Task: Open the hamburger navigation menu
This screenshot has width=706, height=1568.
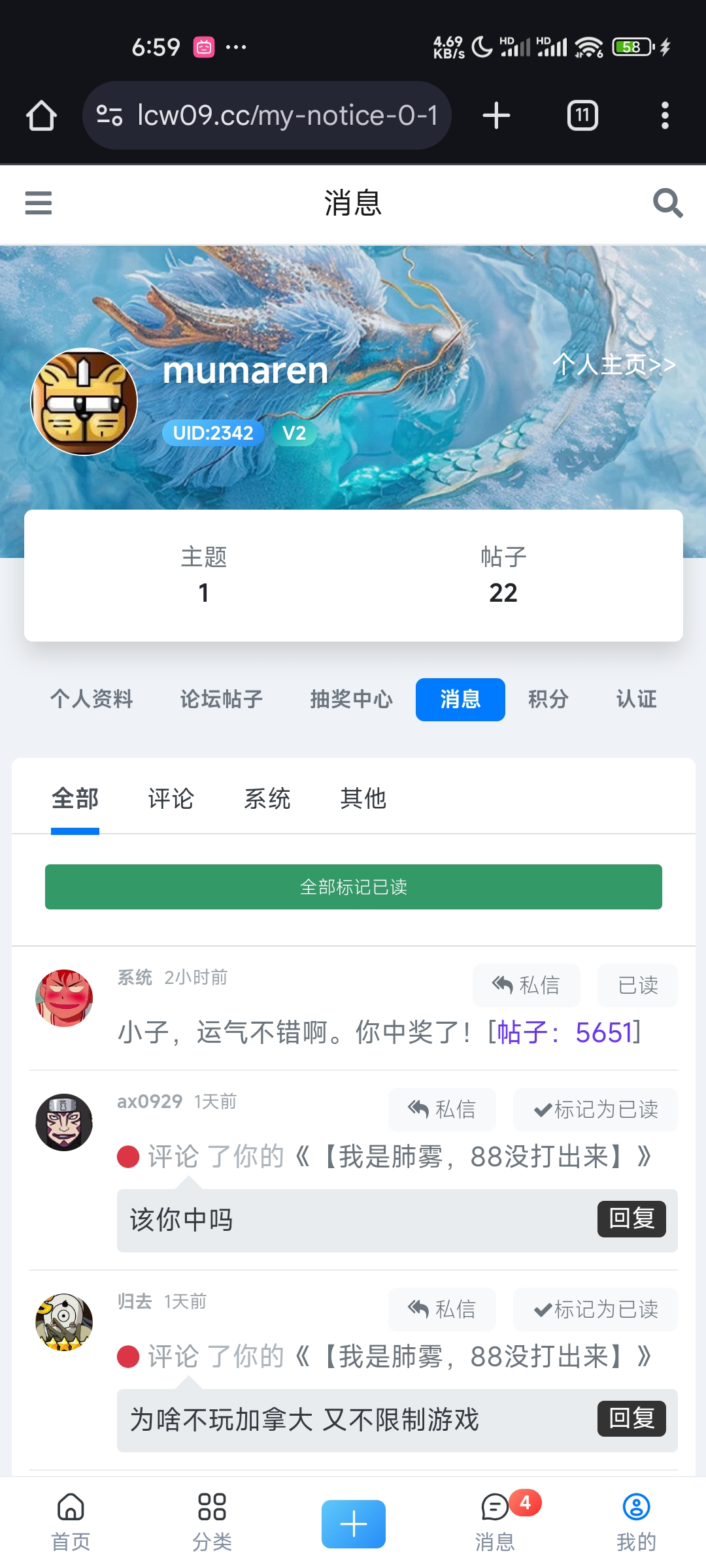Action: pyautogui.click(x=37, y=203)
